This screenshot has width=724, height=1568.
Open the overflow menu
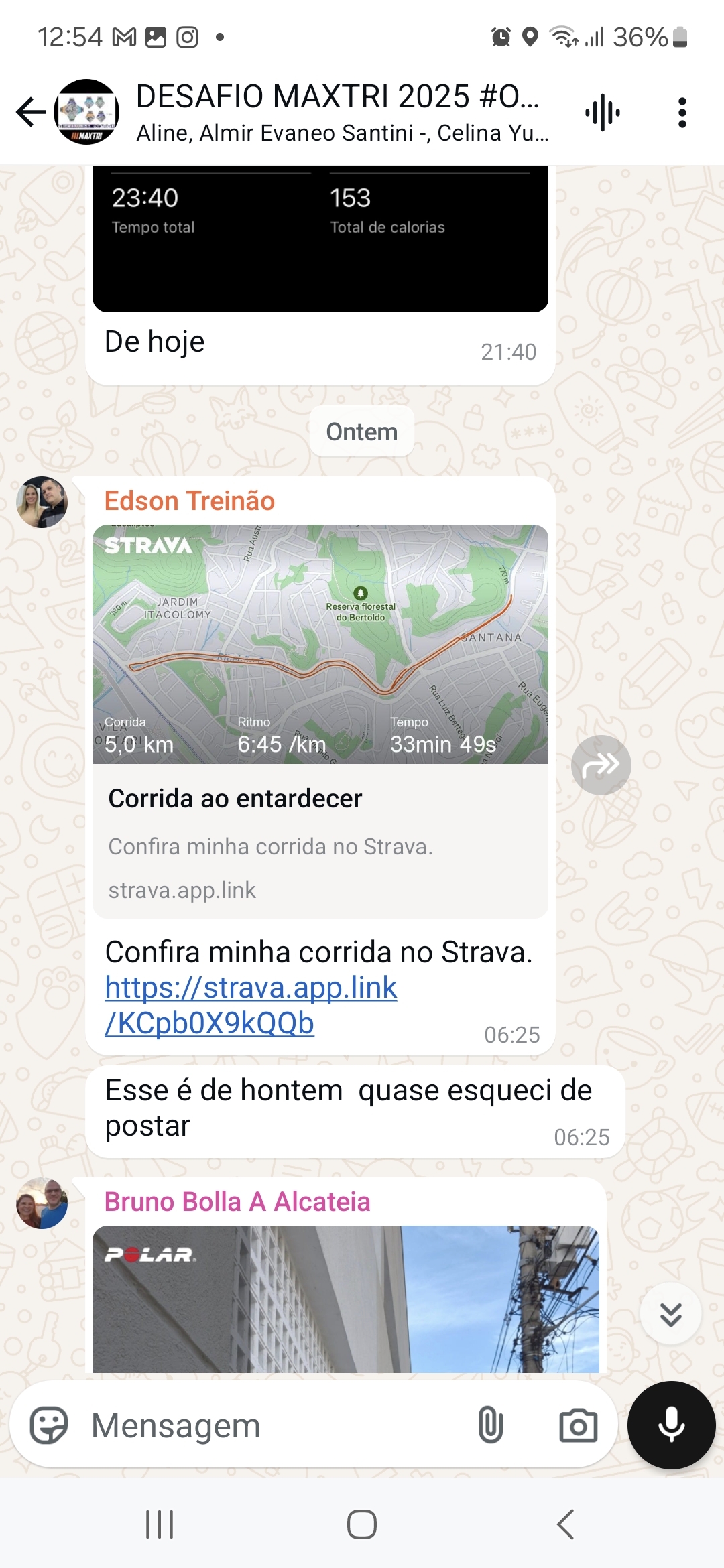(682, 113)
